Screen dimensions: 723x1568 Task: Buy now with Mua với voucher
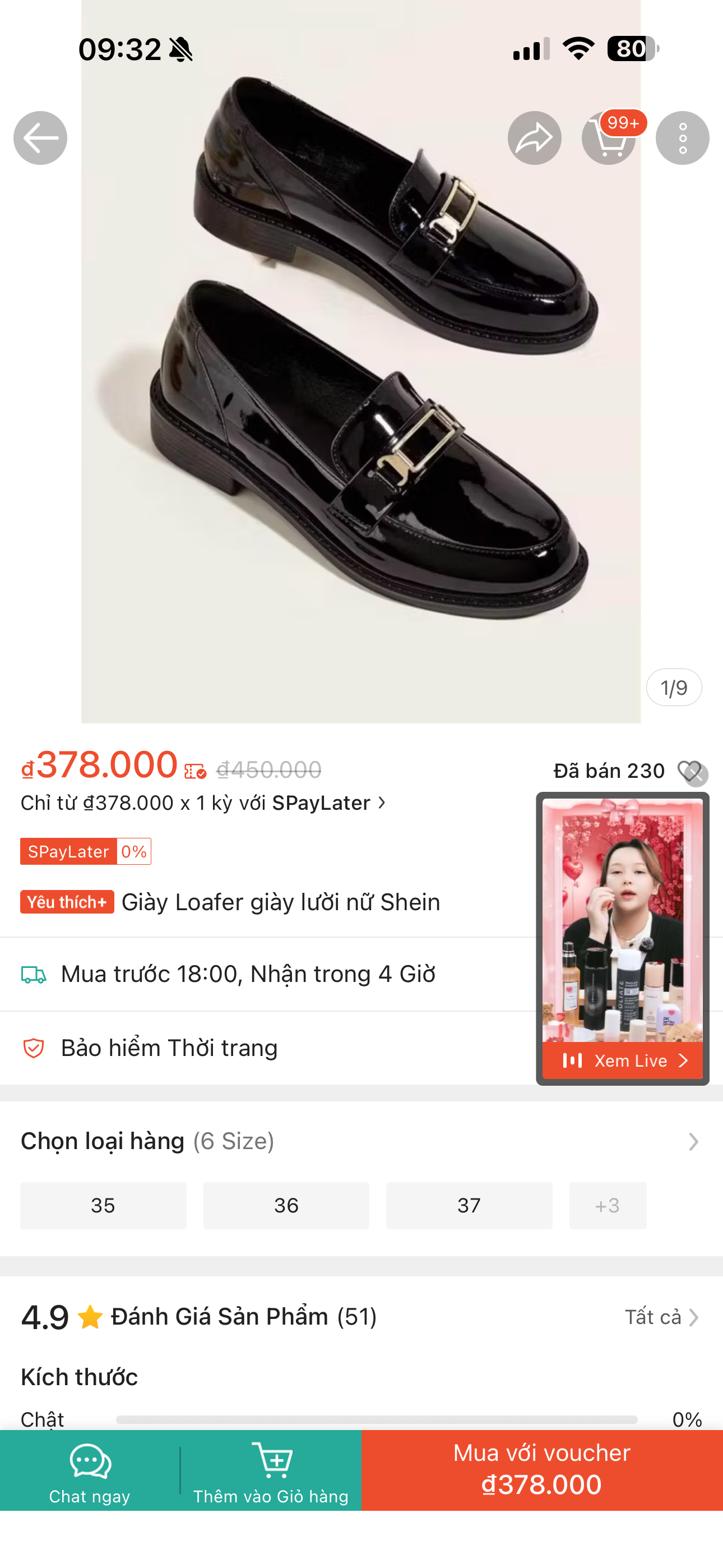coord(541,1470)
